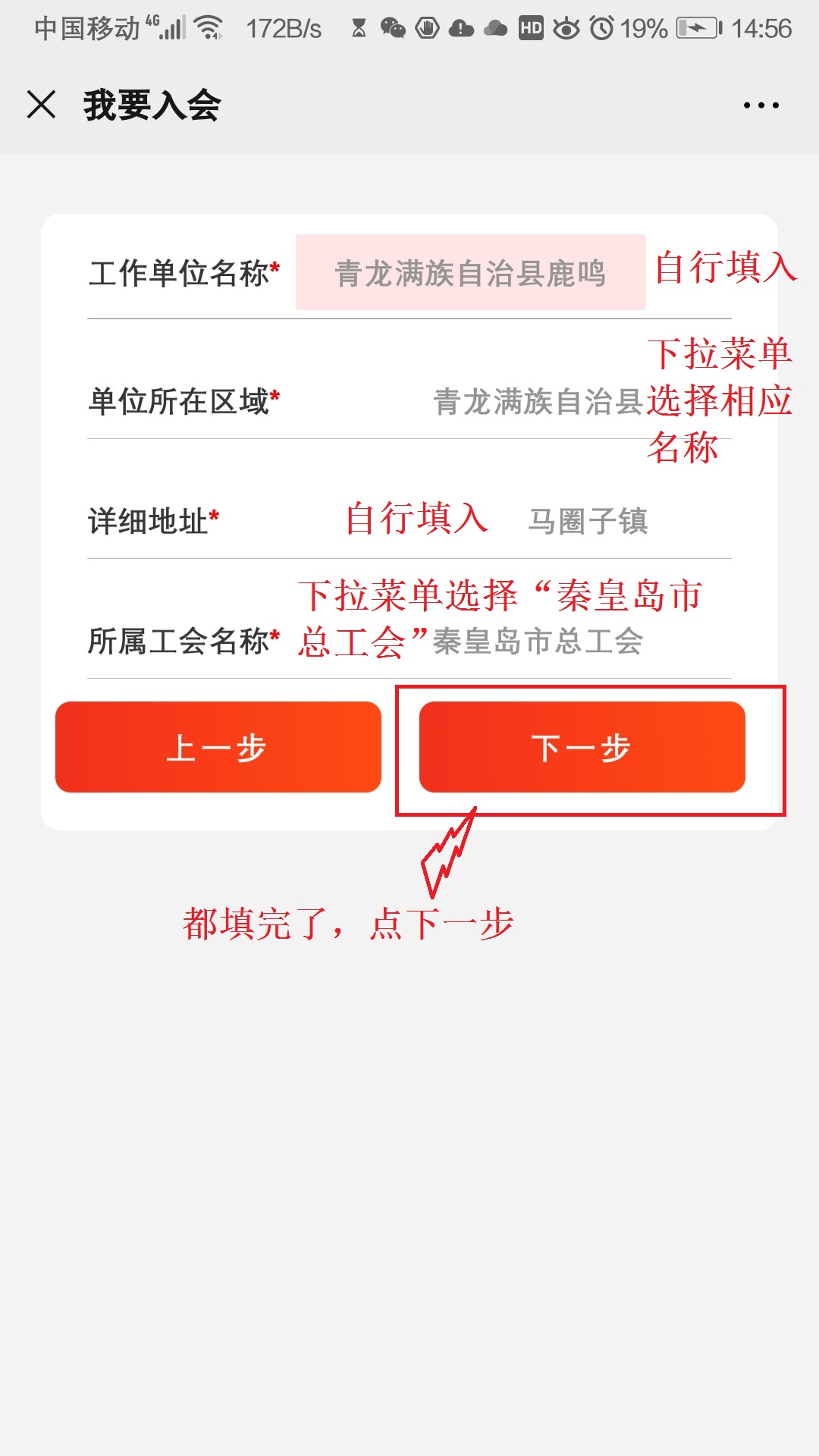Edit the 详细地址 field
Viewport: 819px width, 1456px height.
pos(588,522)
